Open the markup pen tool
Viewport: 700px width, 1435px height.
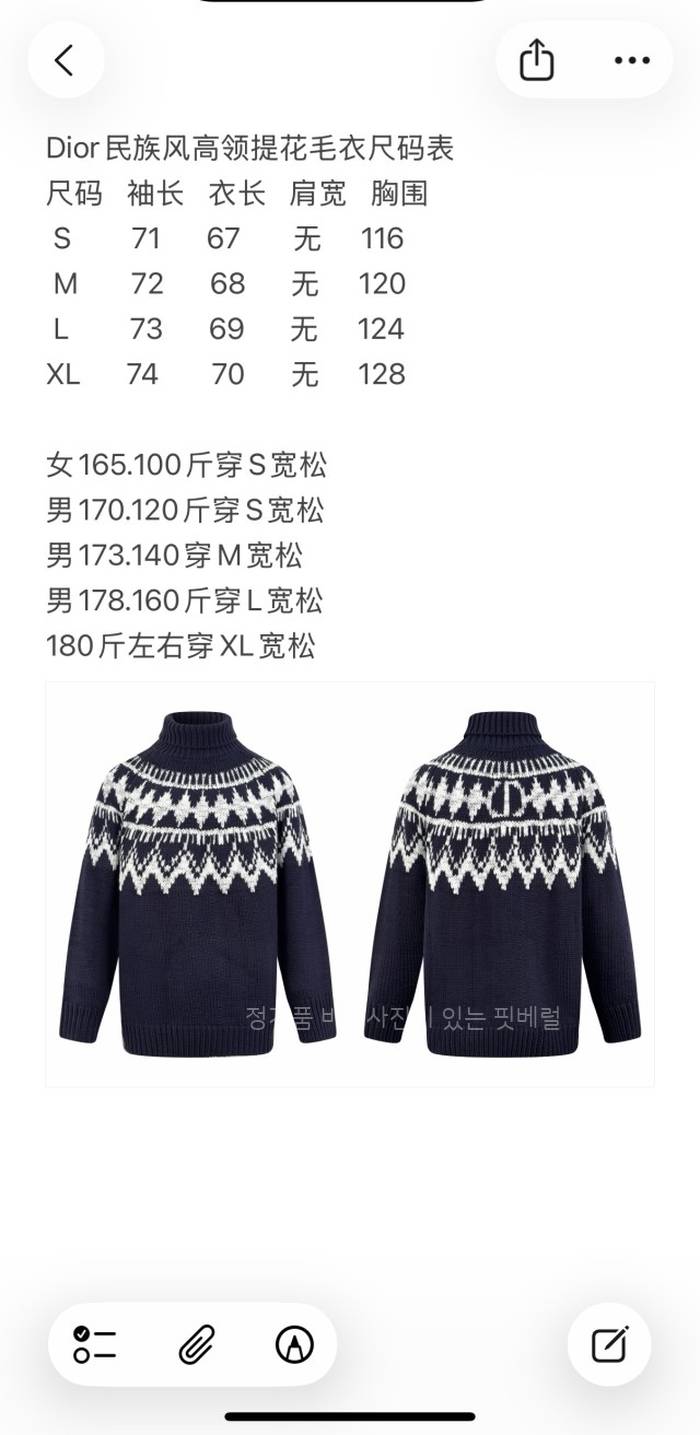click(294, 1345)
